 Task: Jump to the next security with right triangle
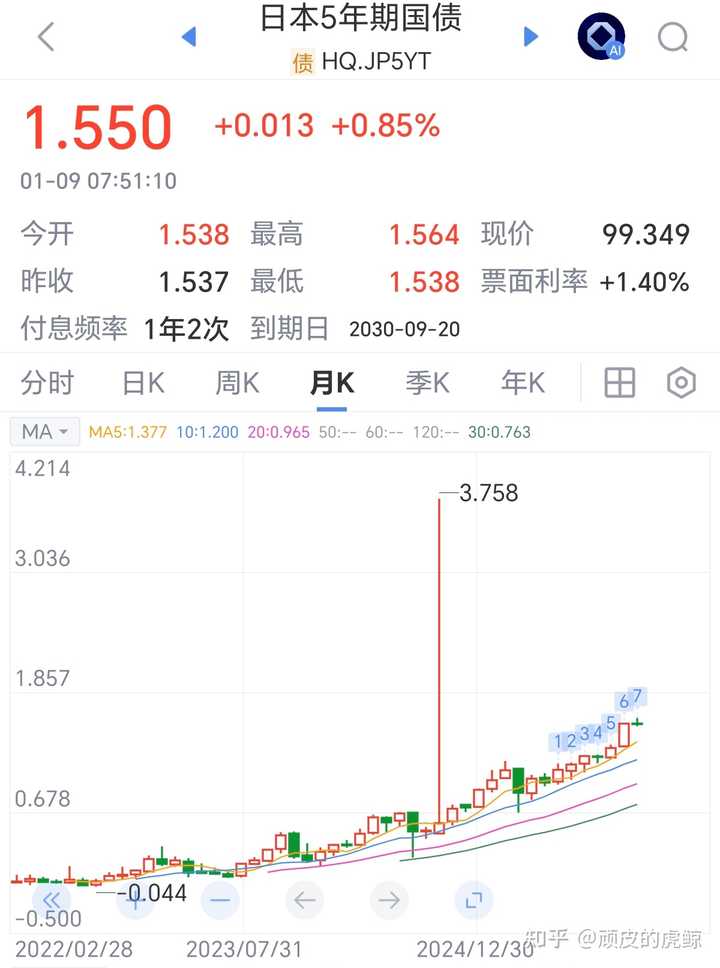coord(531,37)
